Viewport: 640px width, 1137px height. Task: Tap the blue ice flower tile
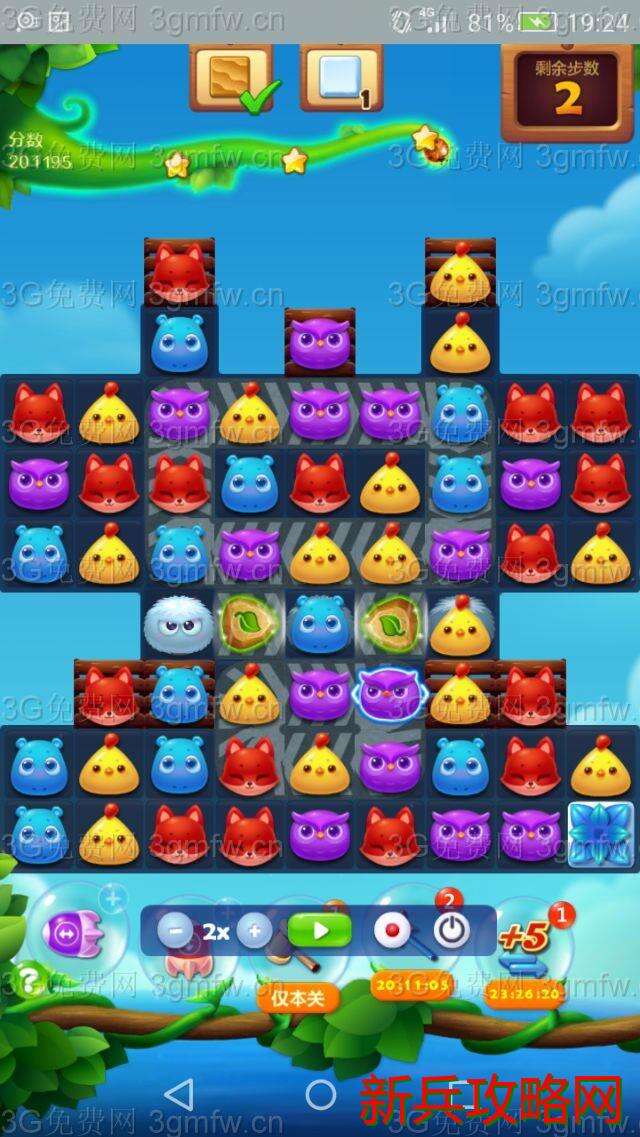click(x=600, y=833)
